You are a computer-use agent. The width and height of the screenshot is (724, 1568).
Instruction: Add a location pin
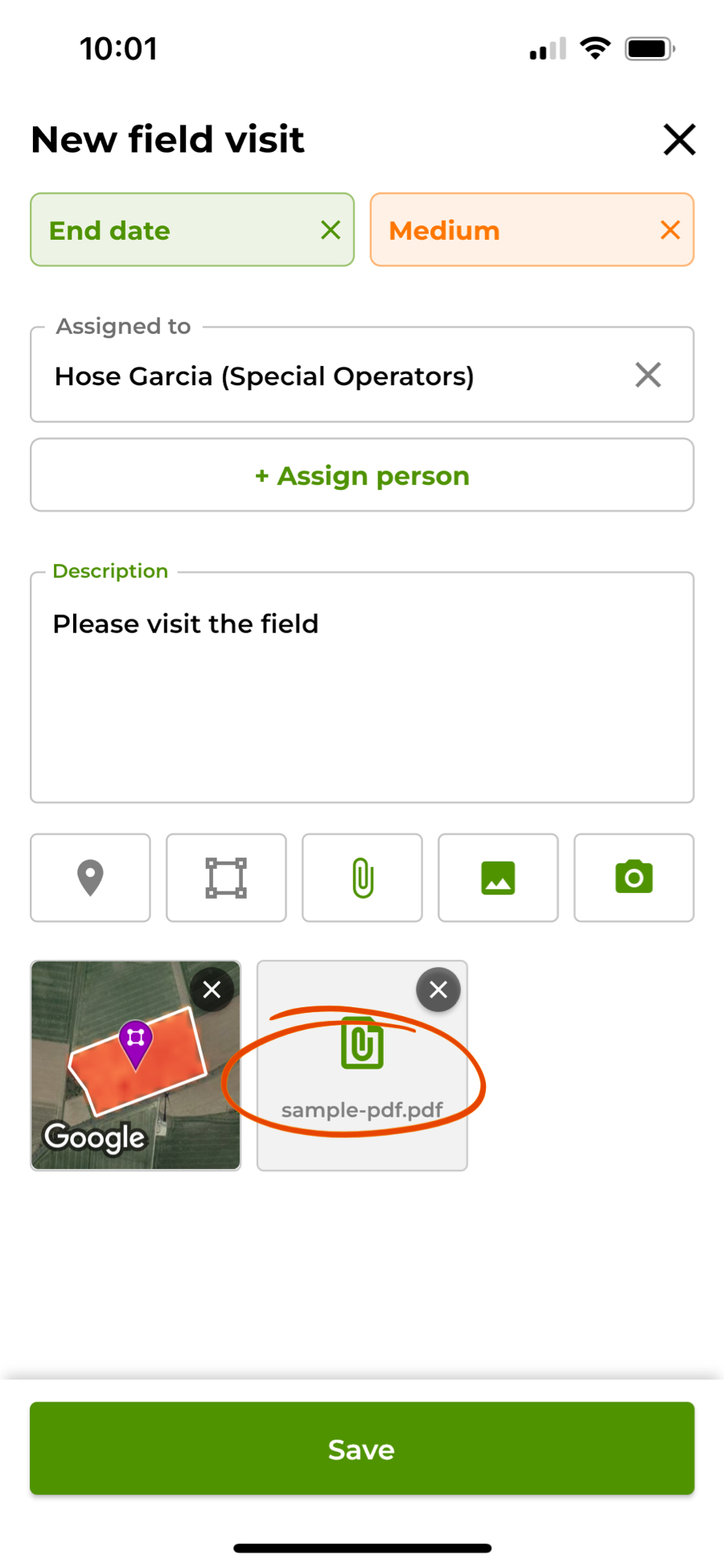[x=90, y=878]
